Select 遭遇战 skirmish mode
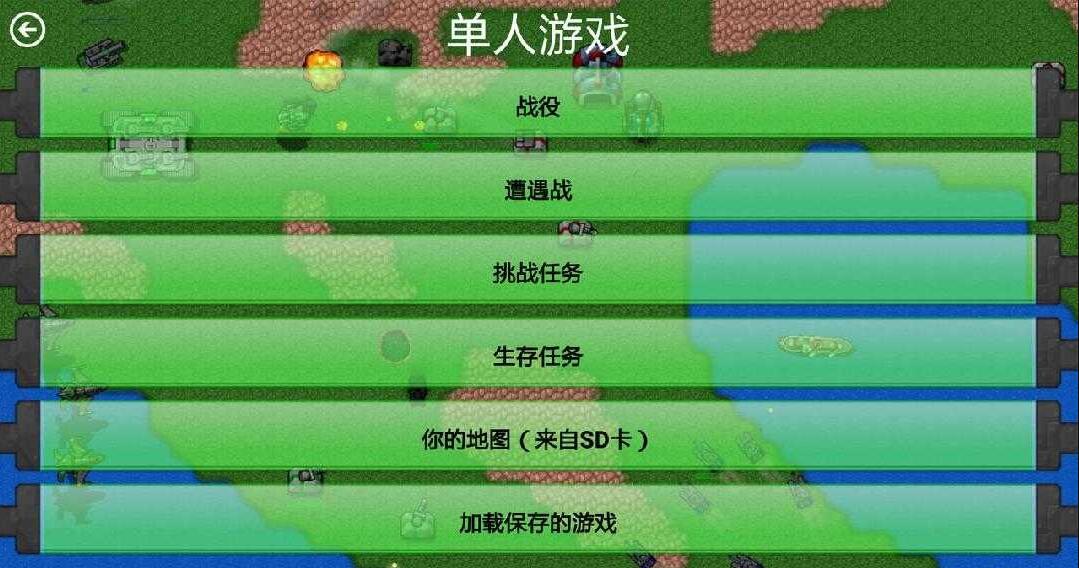1079x568 pixels. 538,189
